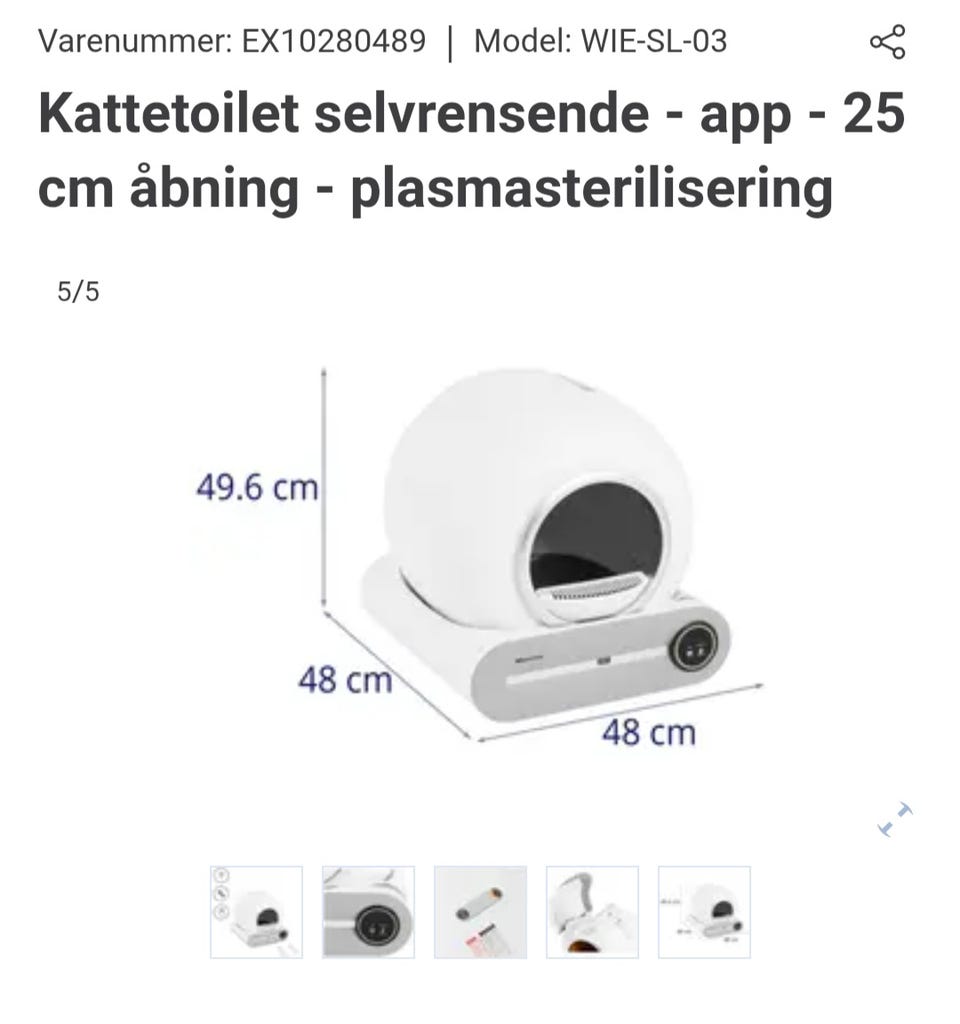Image resolution: width=960 pixels, height=1024 pixels.
Task: Click the bottom feature badge on first thumbnail
Action: pyautogui.click(x=221, y=913)
